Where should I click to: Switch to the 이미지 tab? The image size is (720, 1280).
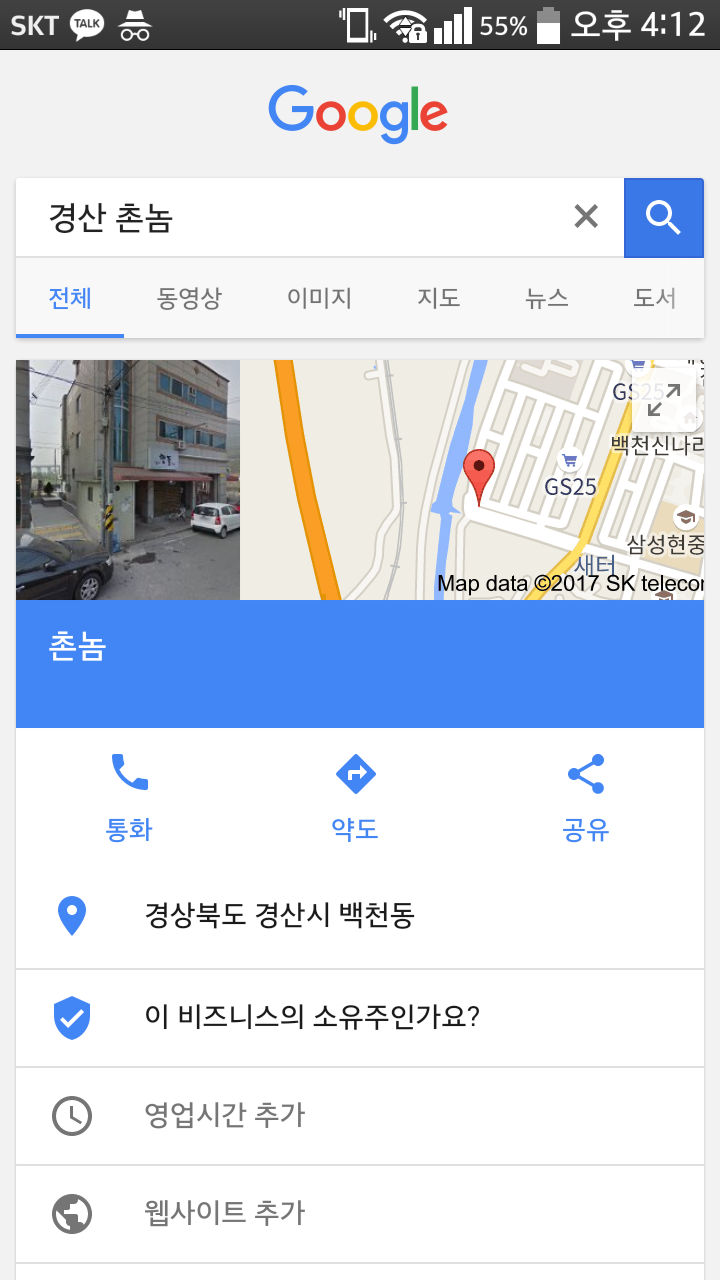(x=319, y=298)
